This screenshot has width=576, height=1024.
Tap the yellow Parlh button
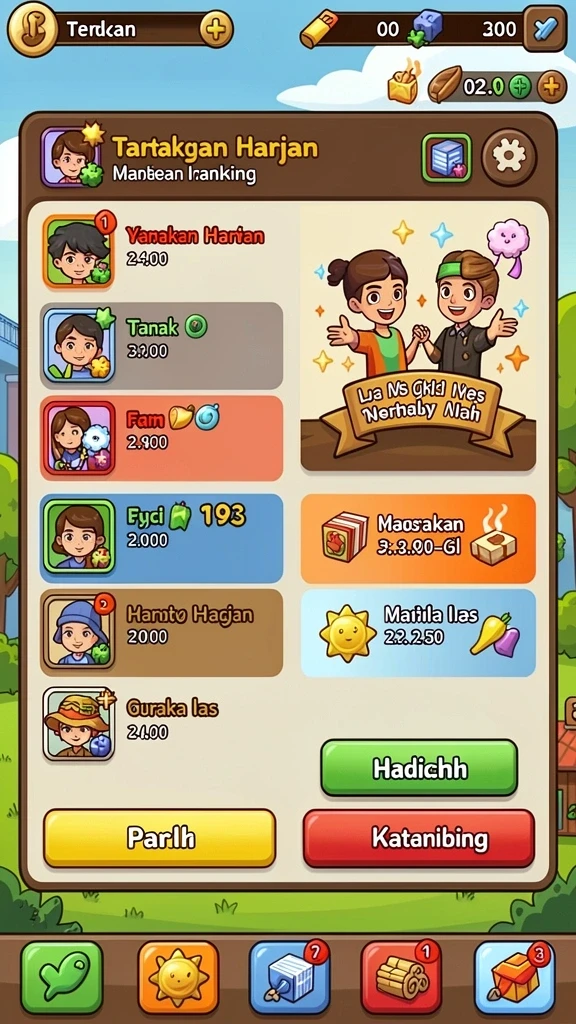click(x=160, y=838)
